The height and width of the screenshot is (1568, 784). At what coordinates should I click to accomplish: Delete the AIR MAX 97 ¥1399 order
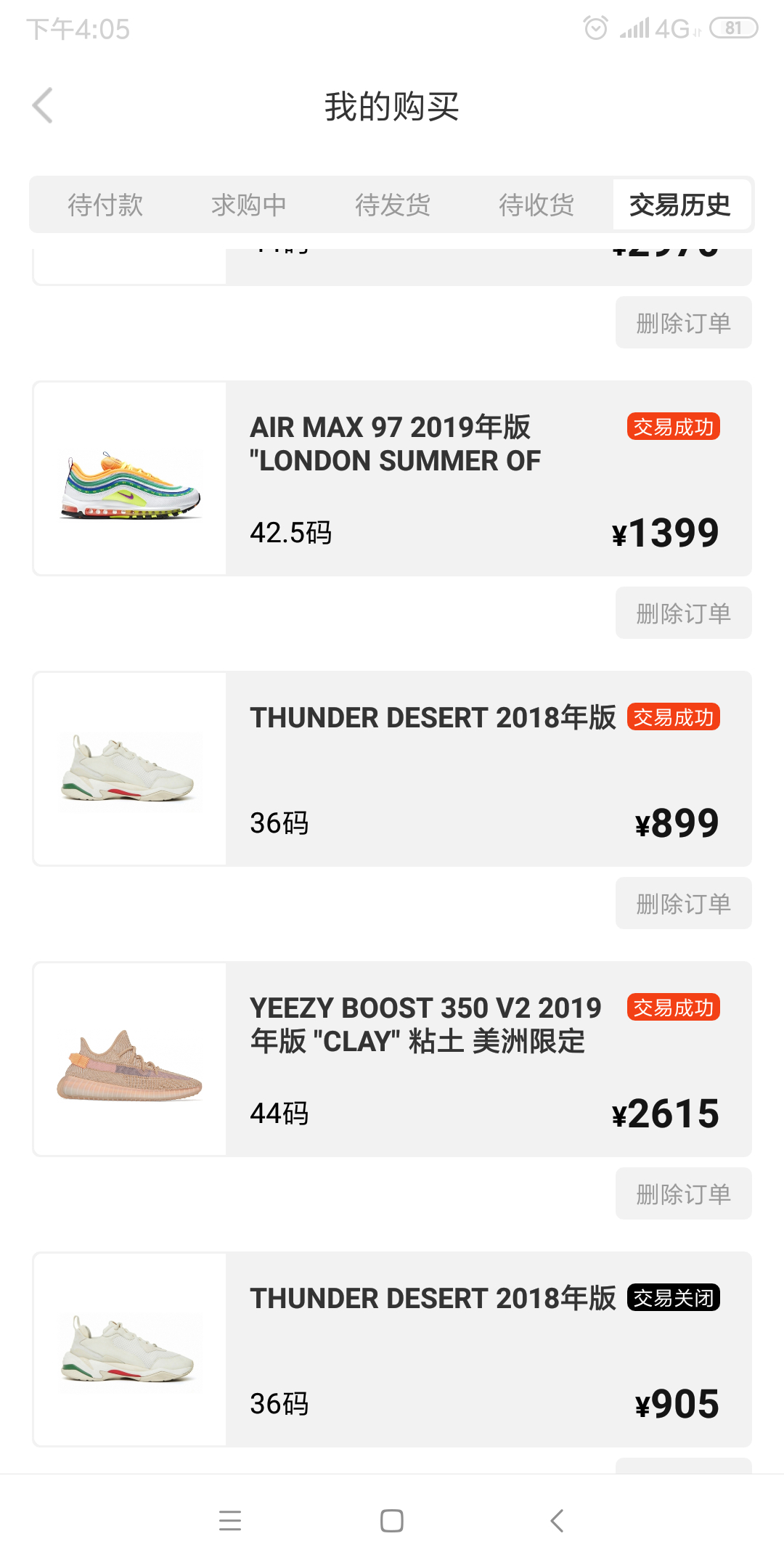(x=684, y=613)
